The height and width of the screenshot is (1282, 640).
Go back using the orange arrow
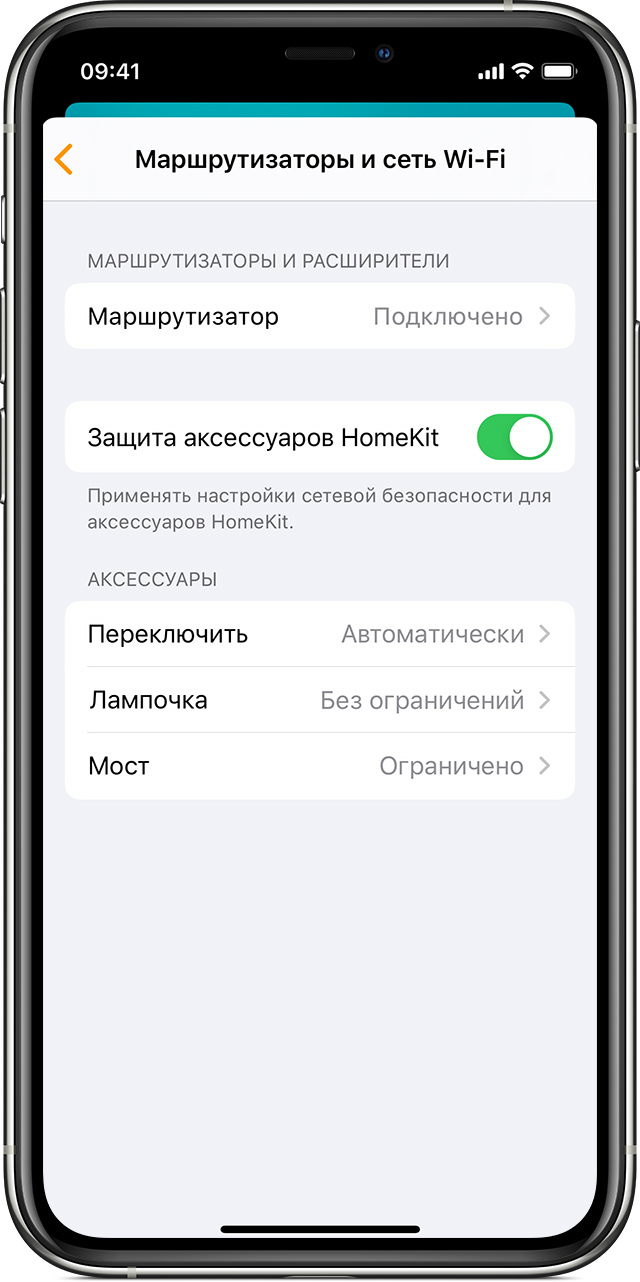(x=64, y=160)
